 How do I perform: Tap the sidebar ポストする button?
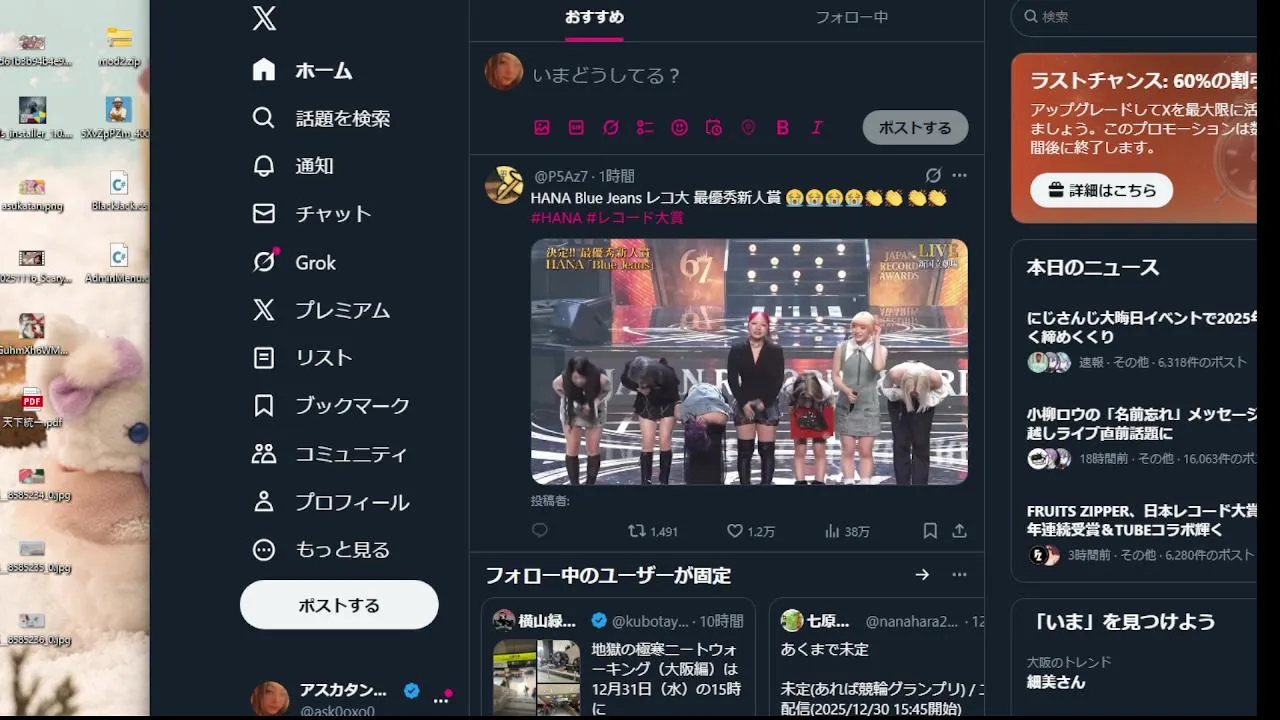339,605
